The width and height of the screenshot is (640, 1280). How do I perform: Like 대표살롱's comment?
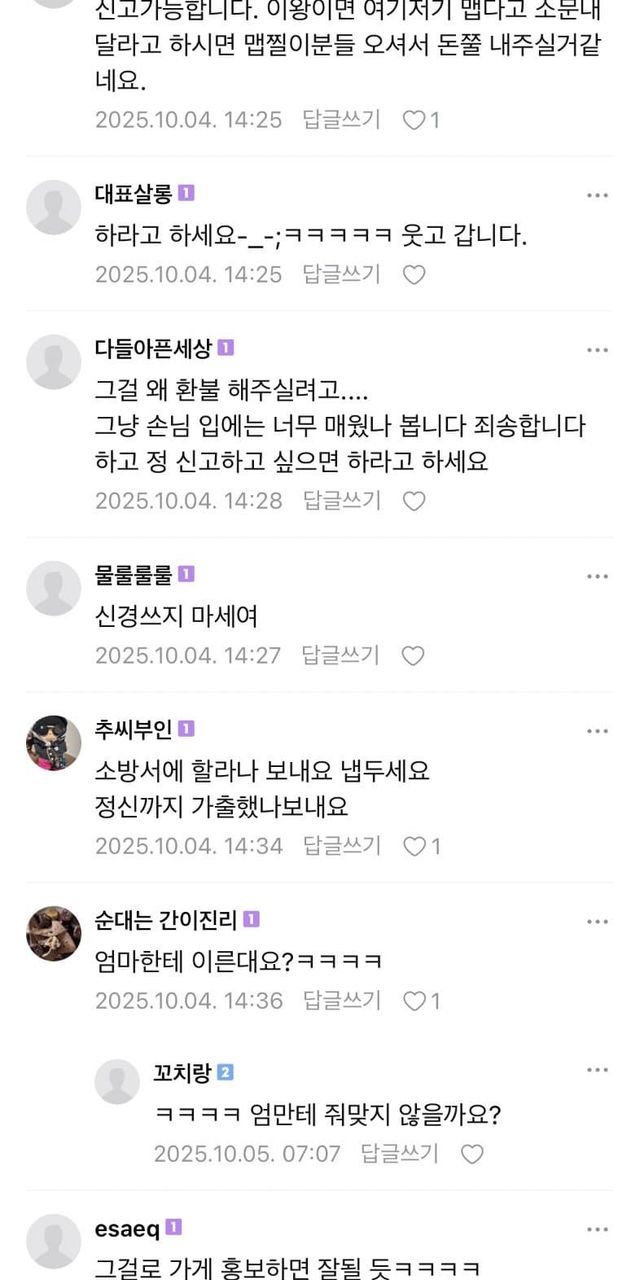click(x=414, y=274)
